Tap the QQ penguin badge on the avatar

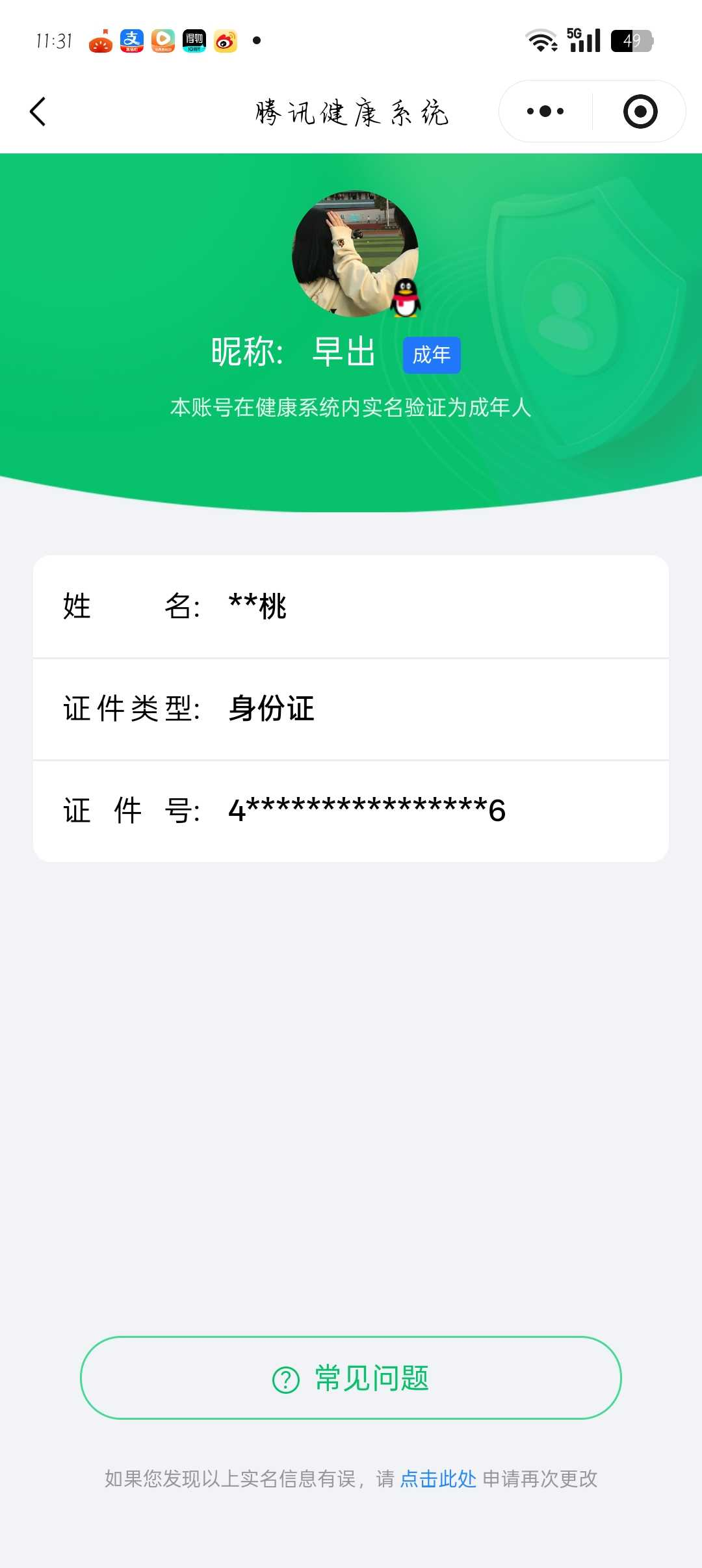404,300
